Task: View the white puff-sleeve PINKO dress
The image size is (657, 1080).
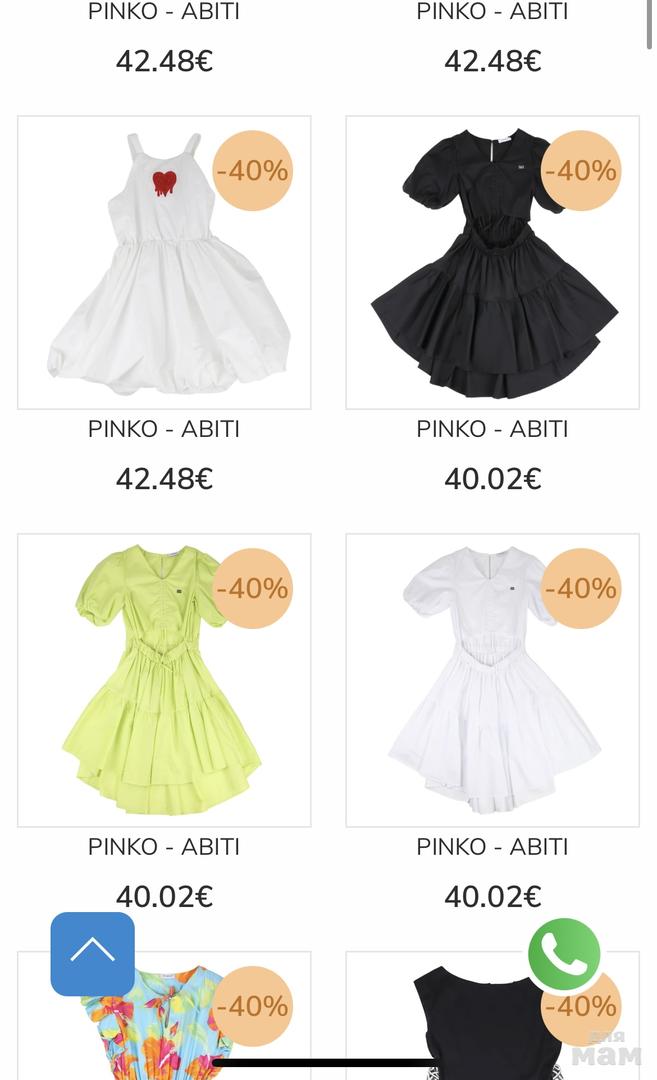Action: (x=492, y=680)
